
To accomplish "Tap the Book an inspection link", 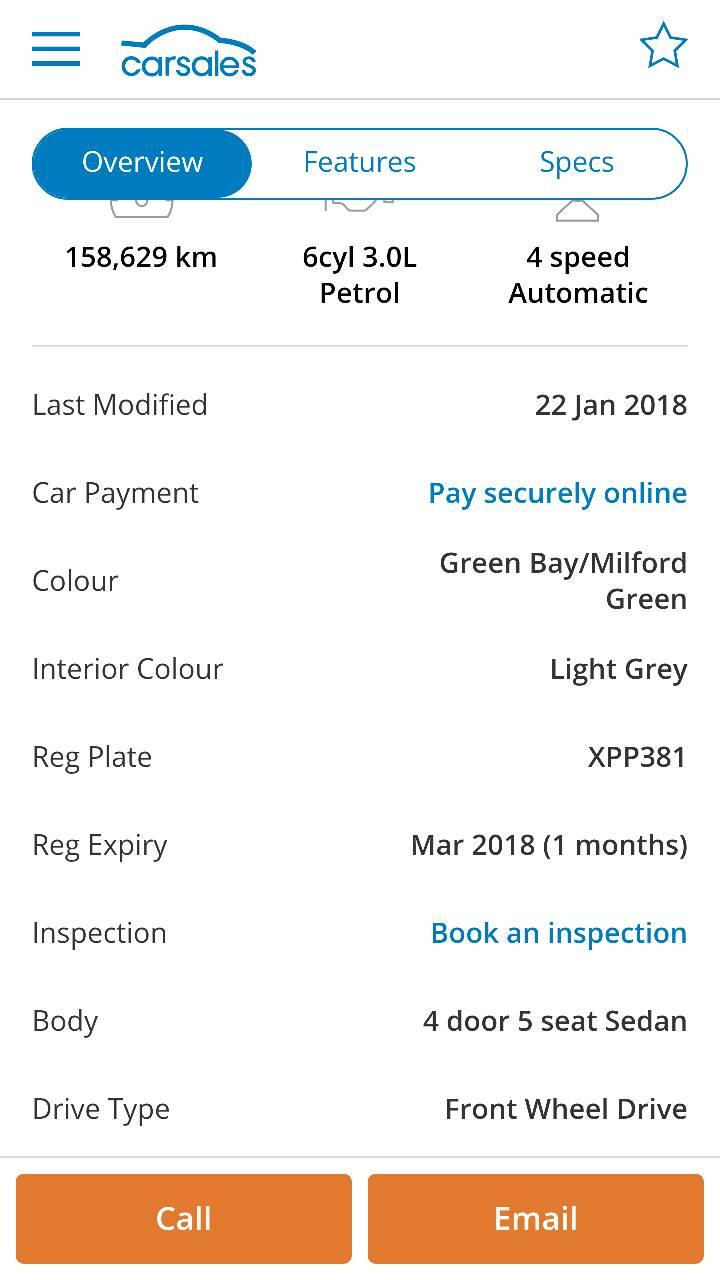I will pos(558,933).
